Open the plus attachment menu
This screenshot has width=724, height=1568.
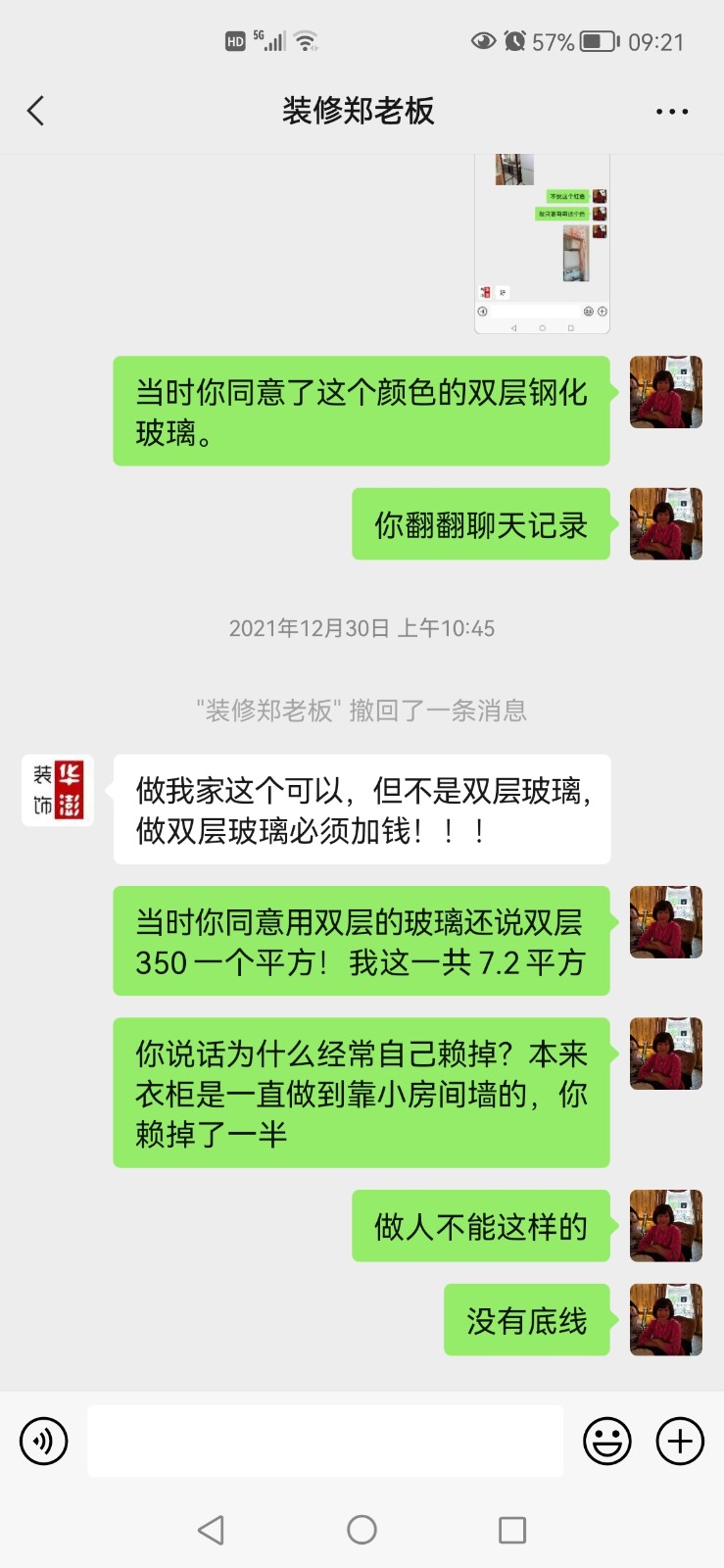click(x=680, y=1442)
